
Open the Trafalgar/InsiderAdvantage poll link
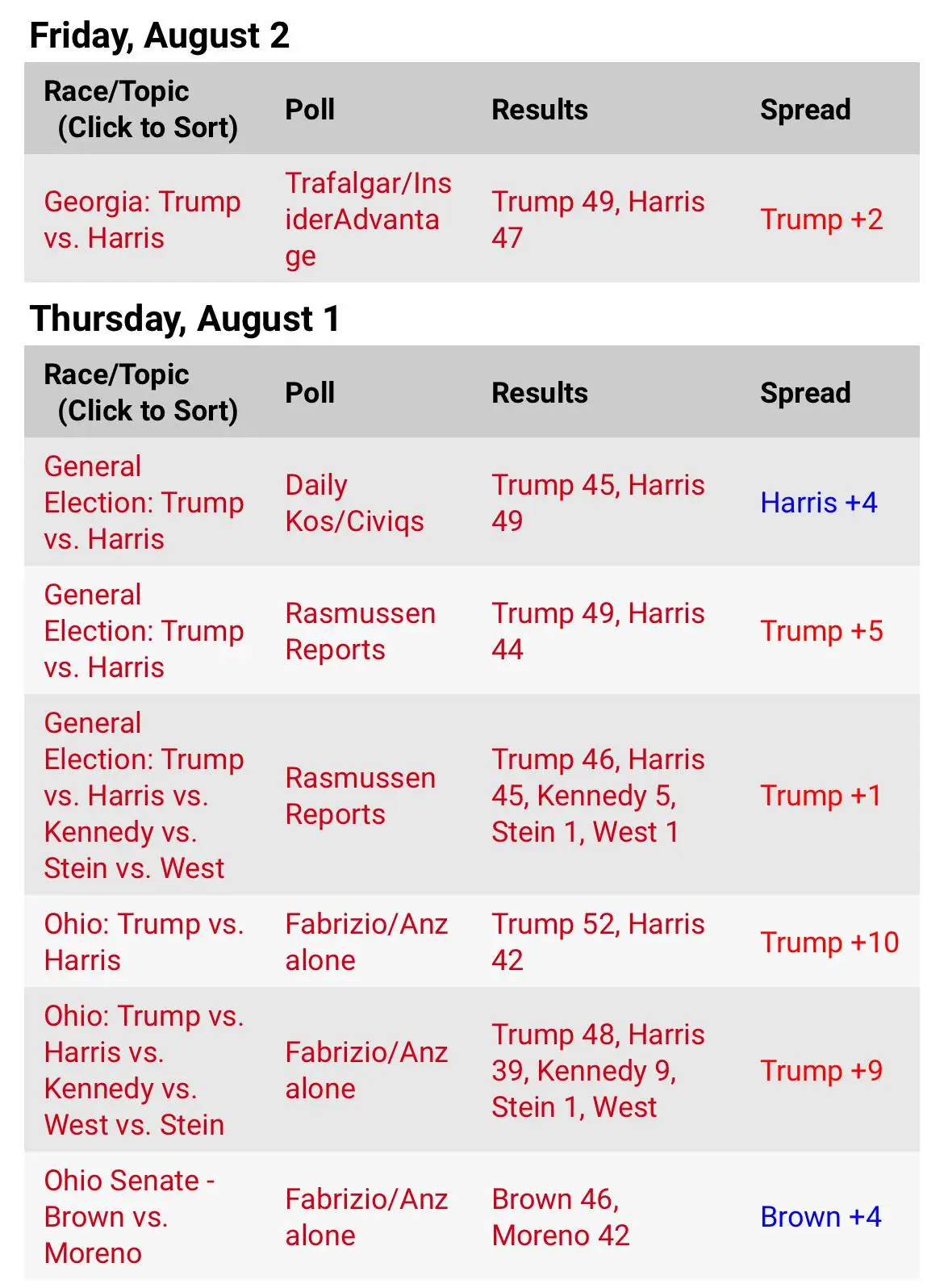point(368,220)
